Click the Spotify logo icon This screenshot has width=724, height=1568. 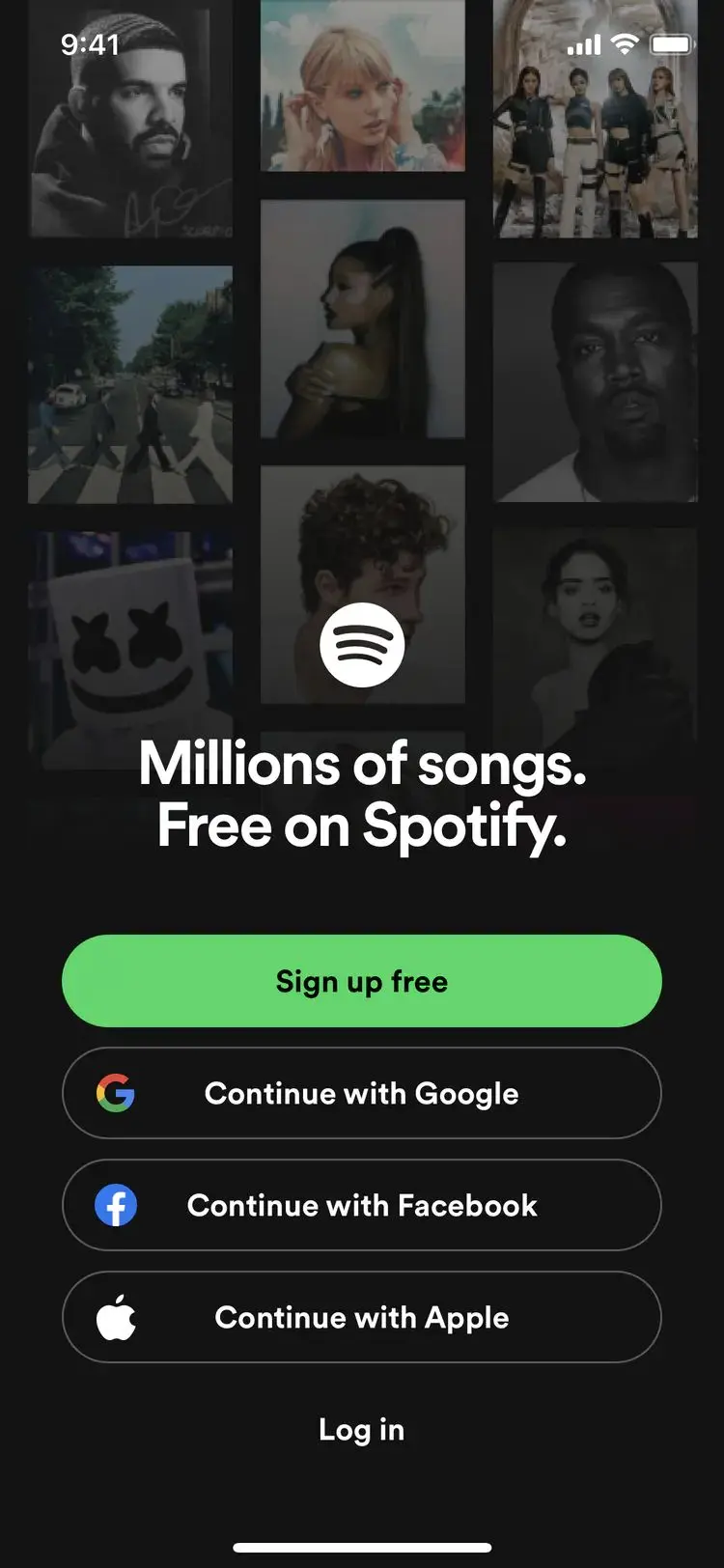tap(361, 645)
